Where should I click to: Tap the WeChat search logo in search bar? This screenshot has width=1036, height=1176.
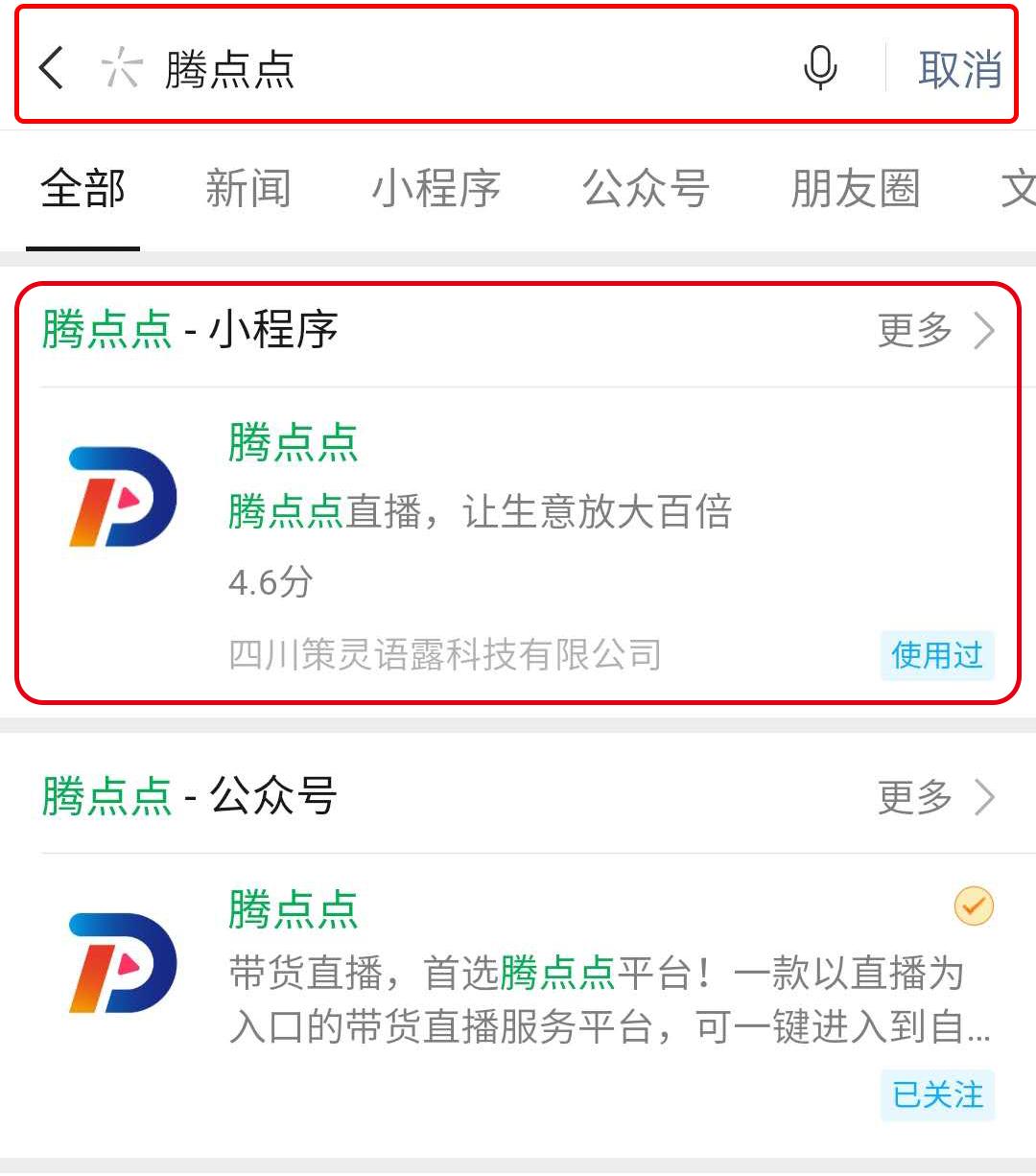(123, 69)
